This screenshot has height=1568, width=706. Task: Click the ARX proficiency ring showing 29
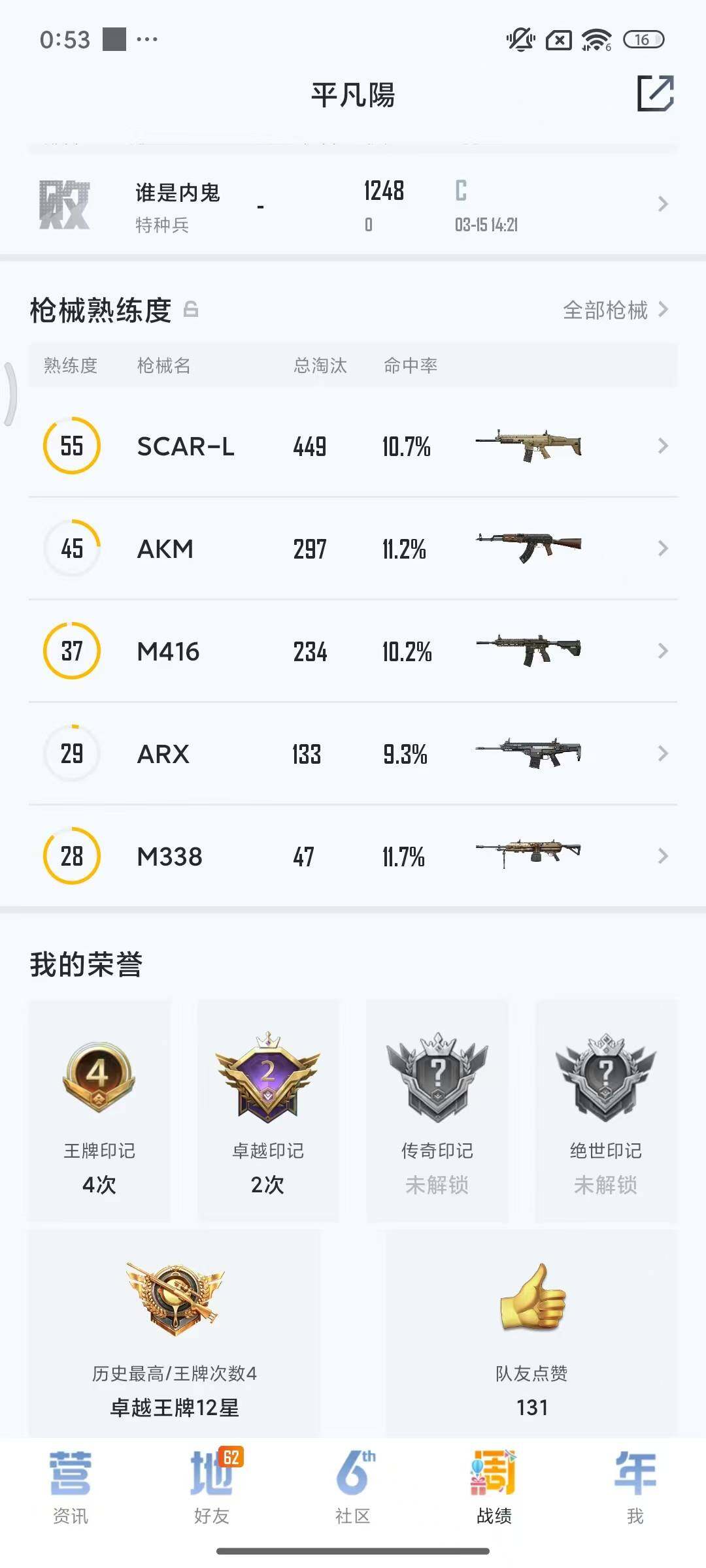click(72, 753)
